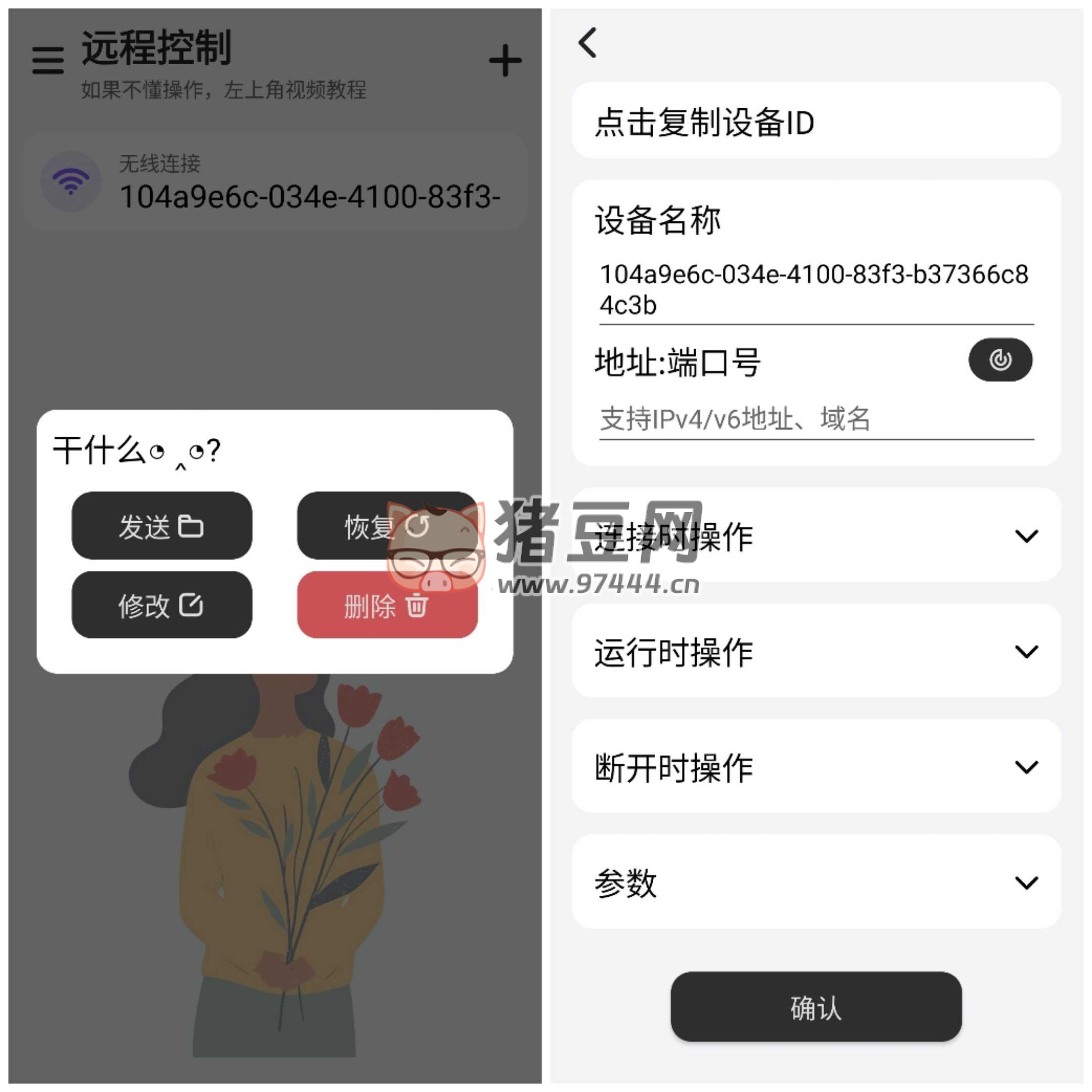Image resolution: width=1092 pixels, height=1092 pixels.
Task: Expand the 连接时操作 section
Action: click(x=816, y=536)
